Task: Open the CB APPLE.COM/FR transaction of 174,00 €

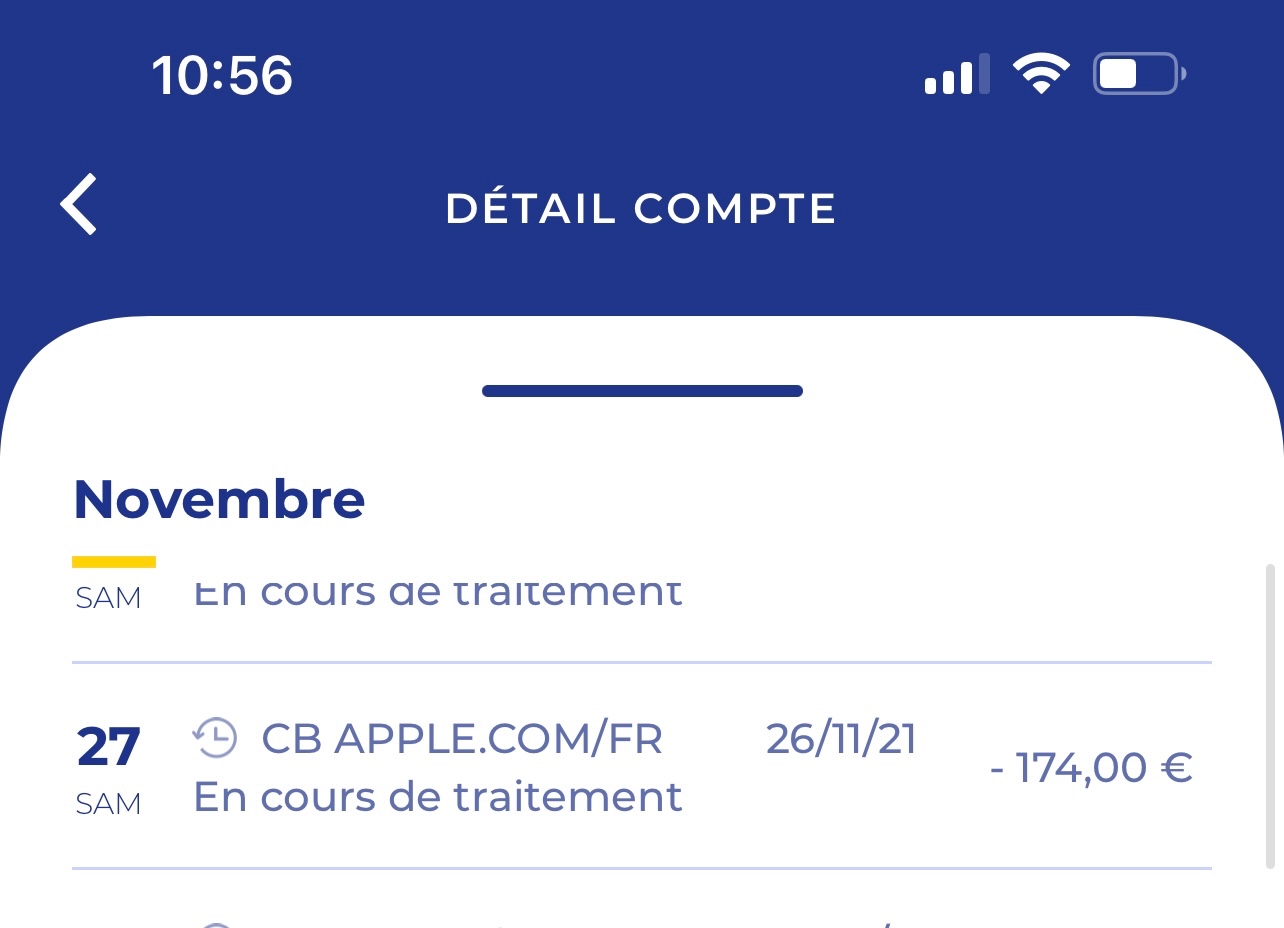Action: pyautogui.click(x=640, y=767)
